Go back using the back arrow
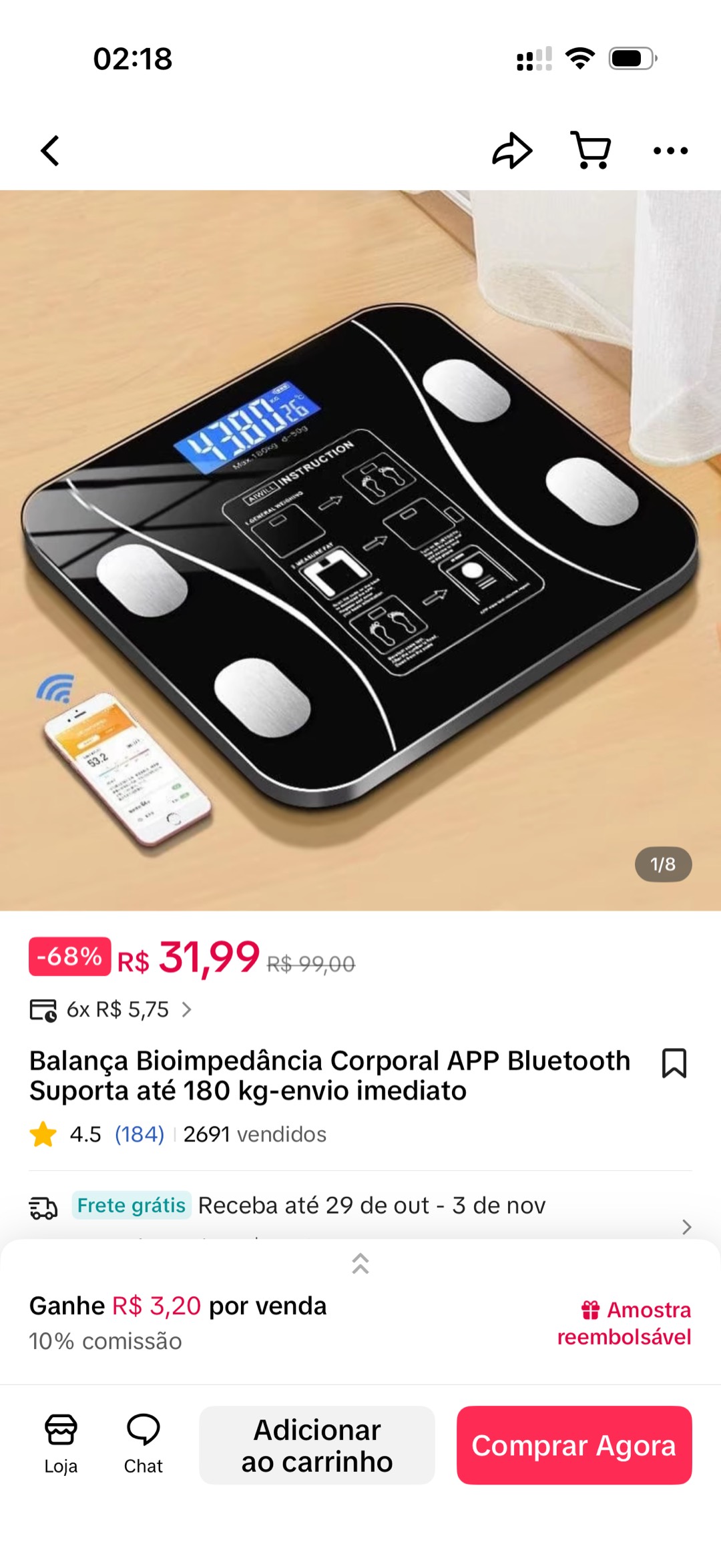Image resolution: width=721 pixels, height=1568 pixels. 51,150
